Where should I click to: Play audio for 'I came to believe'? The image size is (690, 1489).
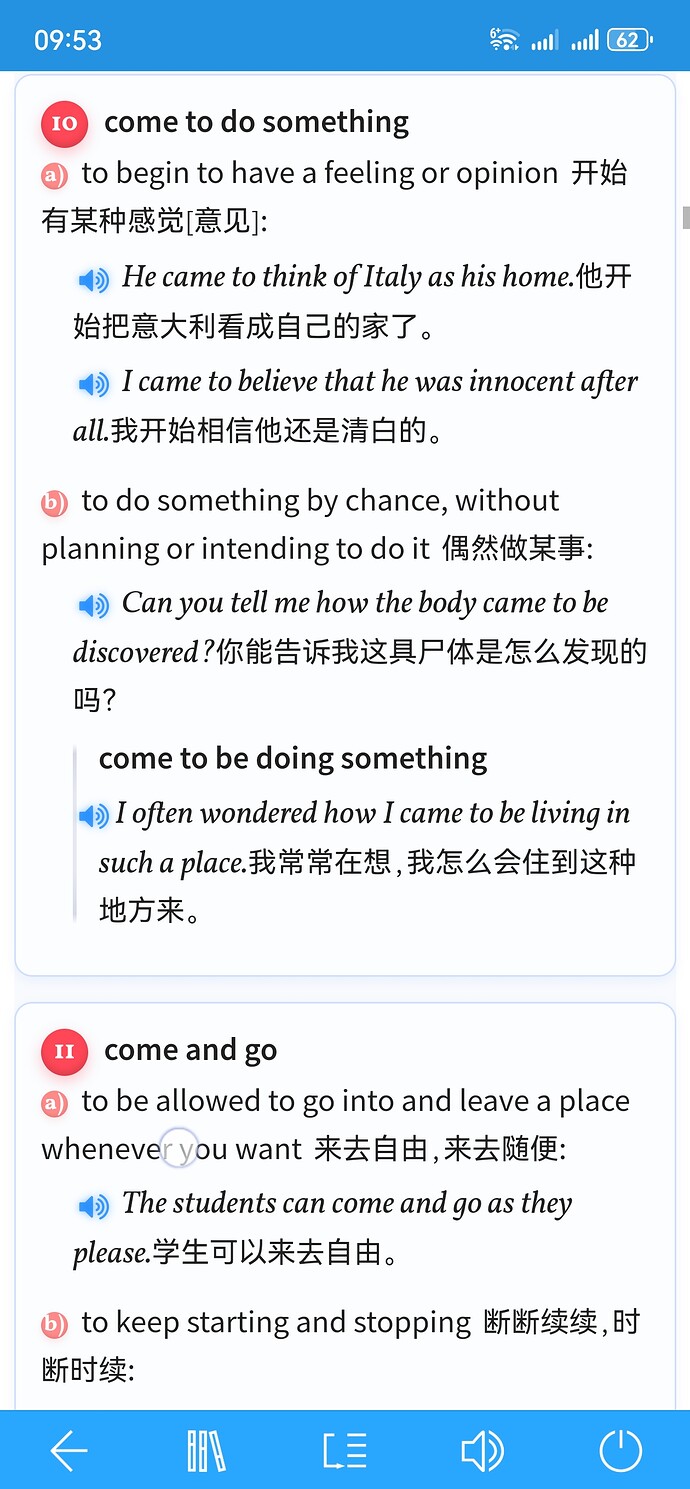(x=94, y=383)
